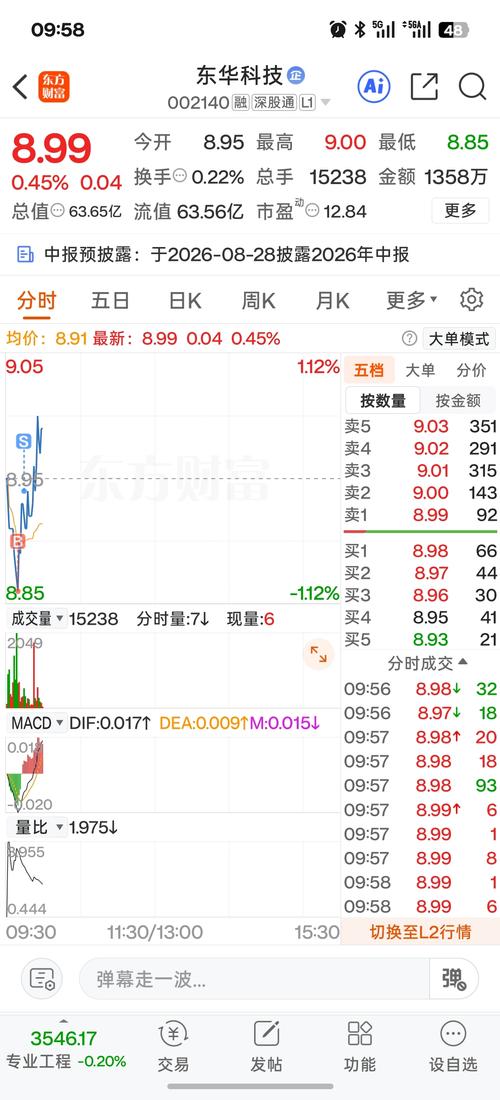Switch to the 五日 chart tab
Viewport: 500px width, 1100px height.
coord(110,300)
